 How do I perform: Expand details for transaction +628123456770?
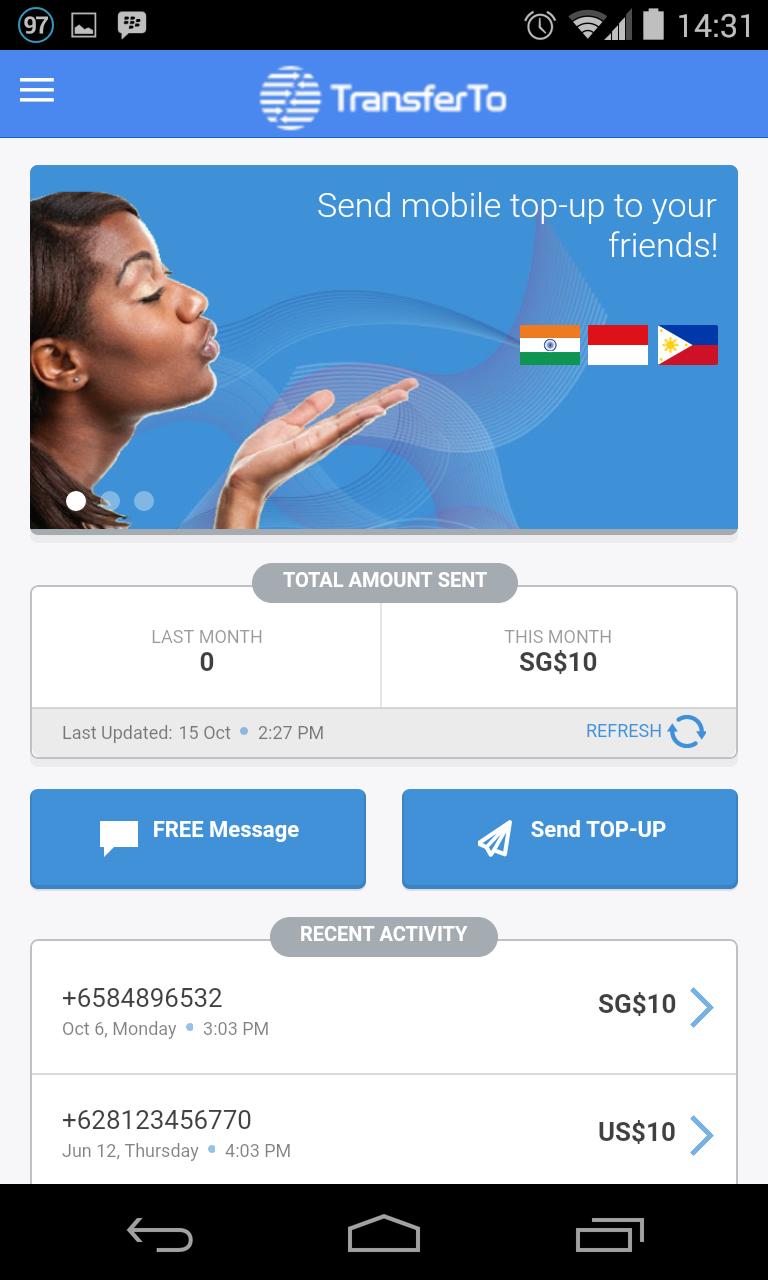(x=701, y=1133)
